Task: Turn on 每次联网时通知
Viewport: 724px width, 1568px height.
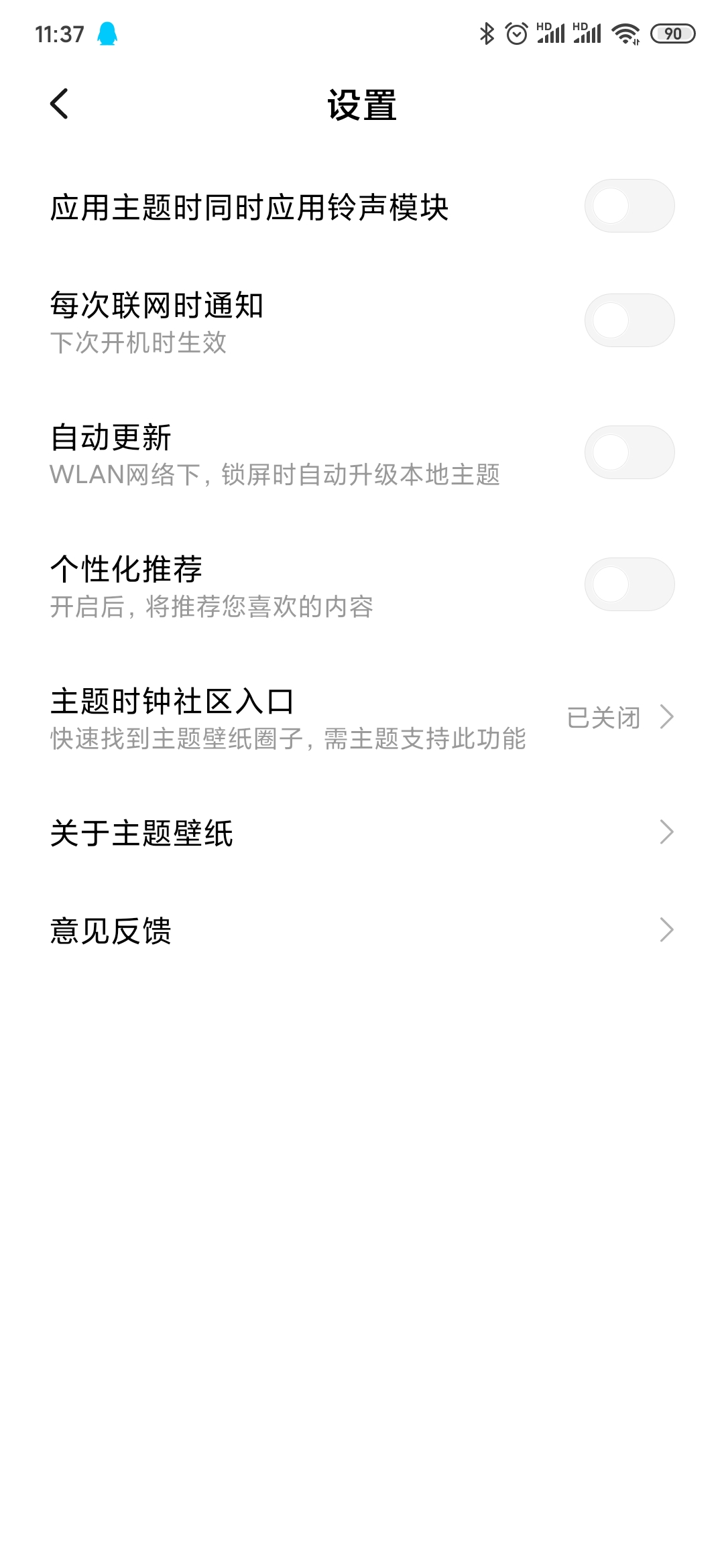Action: click(x=629, y=320)
